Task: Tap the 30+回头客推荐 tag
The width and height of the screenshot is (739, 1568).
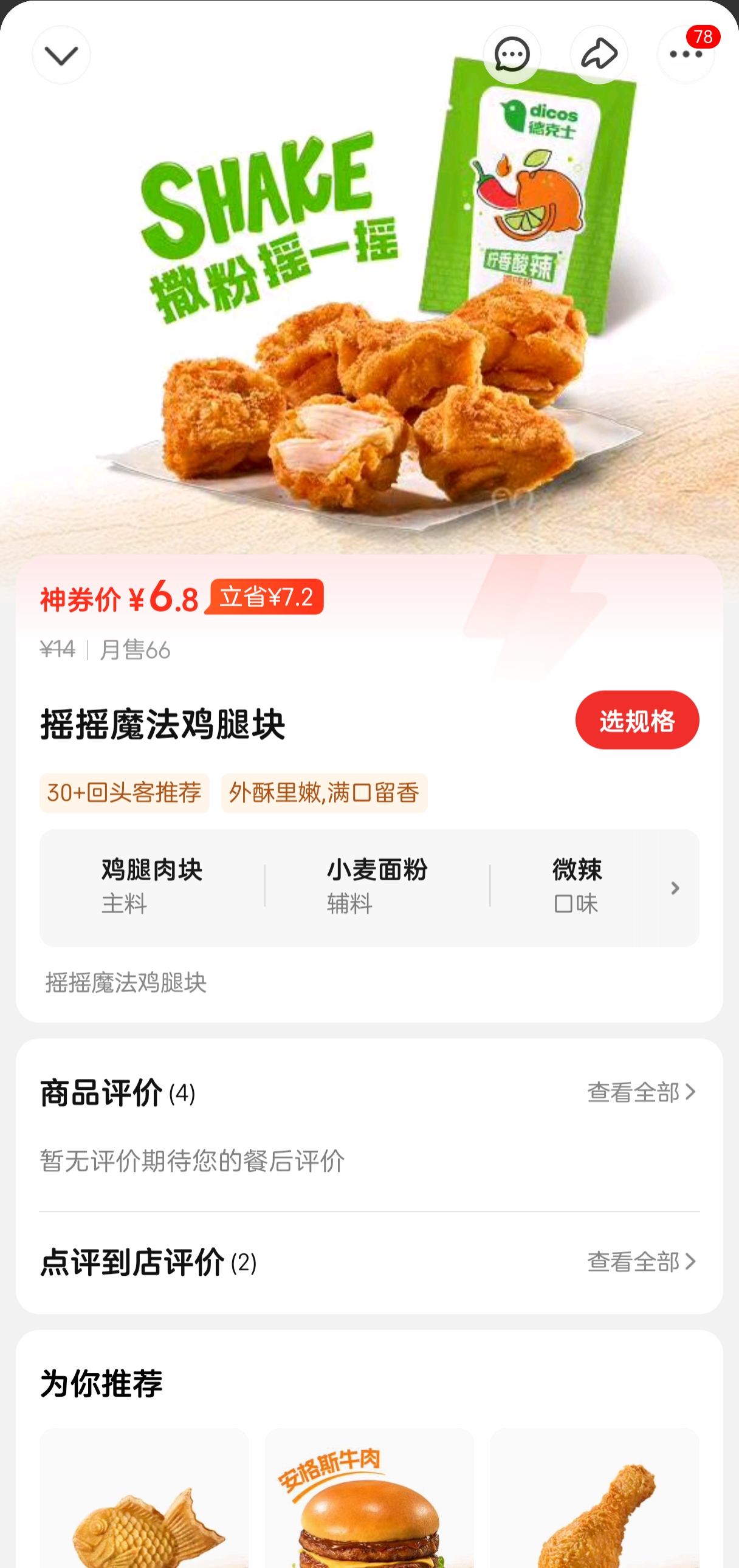Action: (124, 793)
